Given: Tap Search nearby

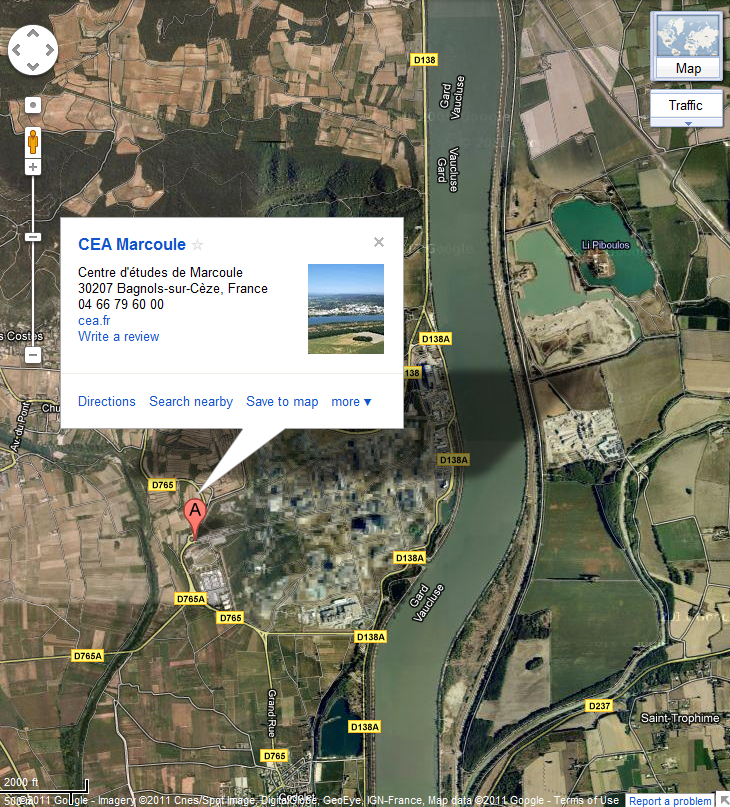Looking at the screenshot, I should 191,401.
